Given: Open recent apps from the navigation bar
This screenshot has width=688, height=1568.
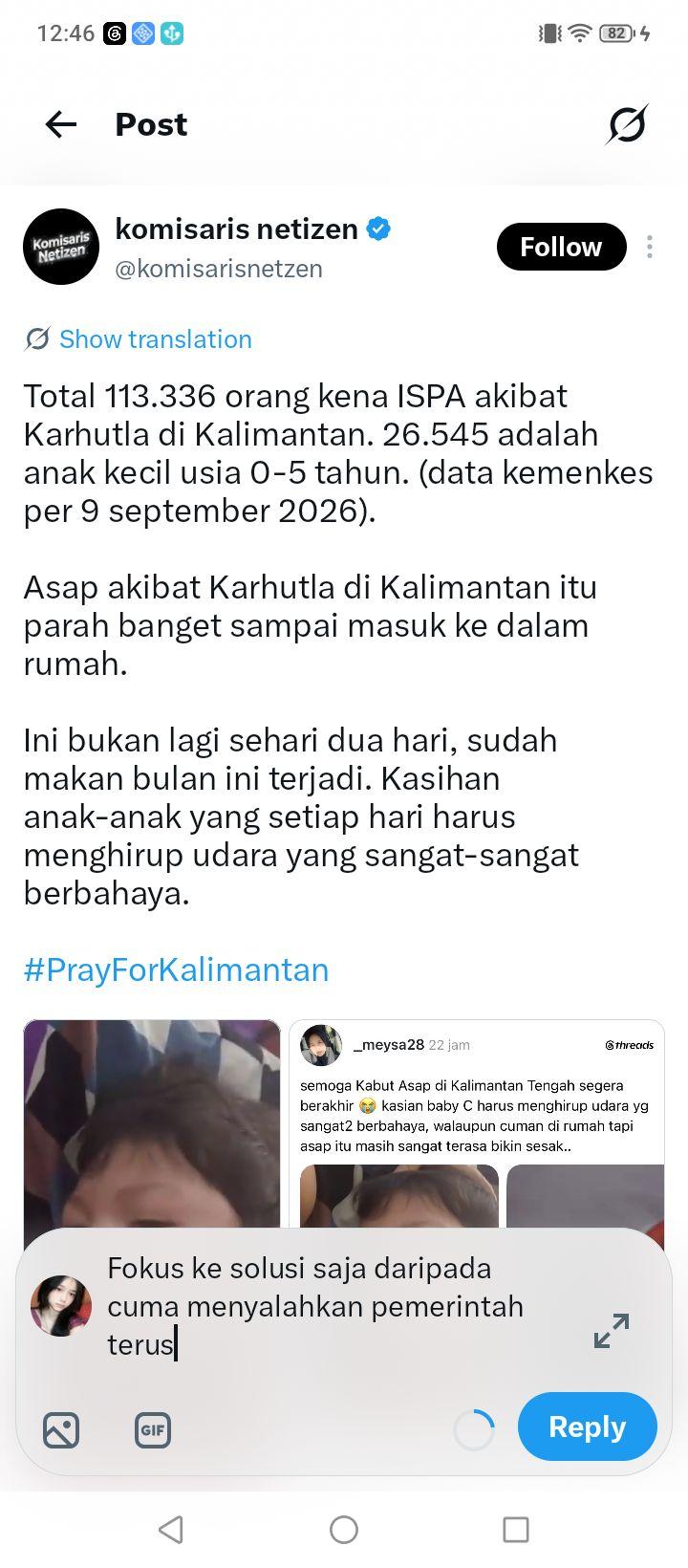Looking at the screenshot, I should point(516,1530).
